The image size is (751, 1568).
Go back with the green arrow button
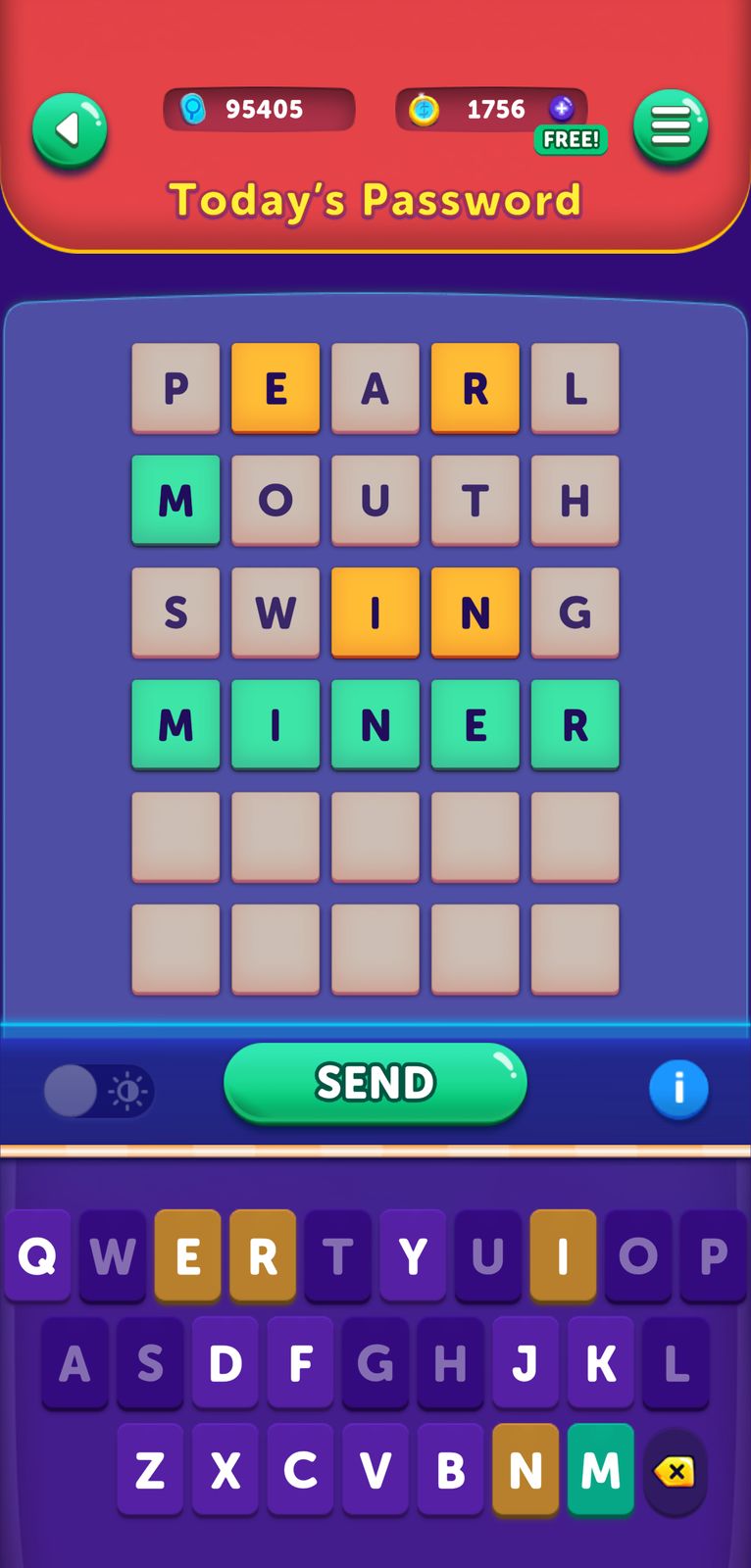pos(69,129)
